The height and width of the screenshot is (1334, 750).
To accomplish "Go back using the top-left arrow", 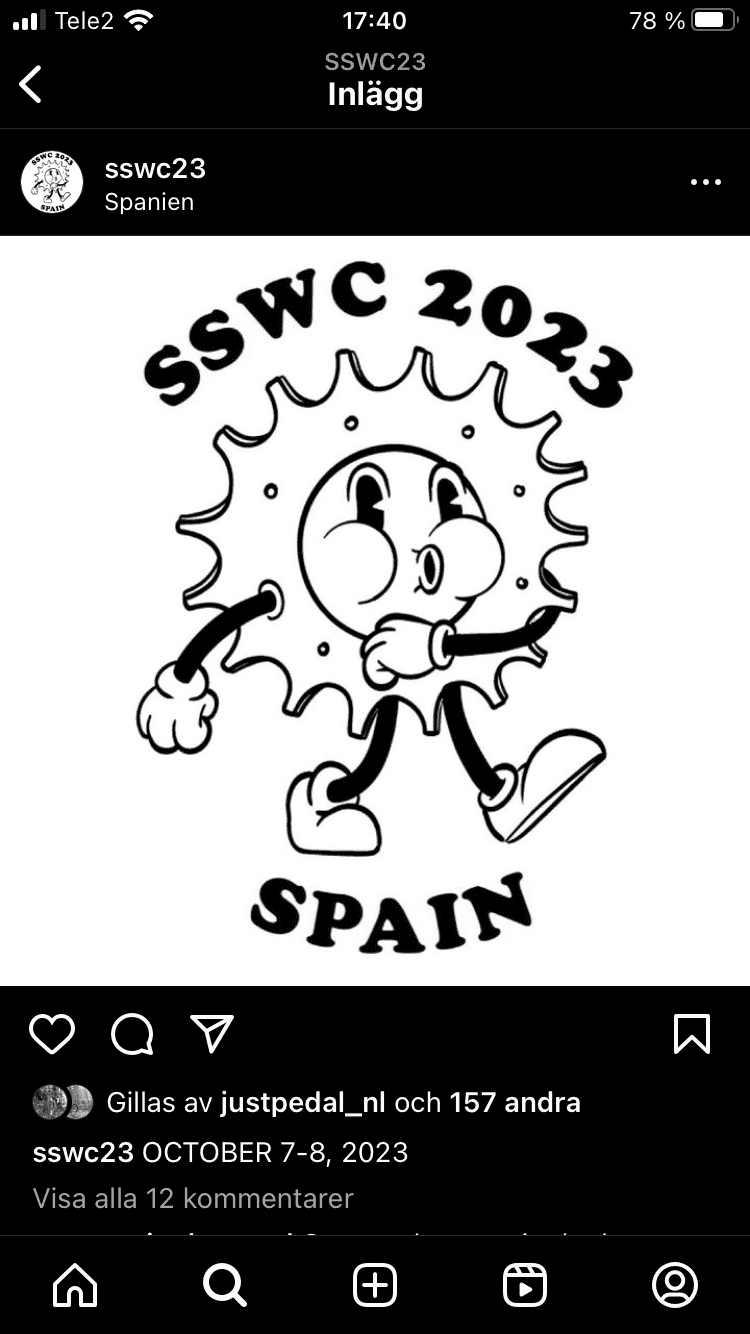I will point(32,84).
